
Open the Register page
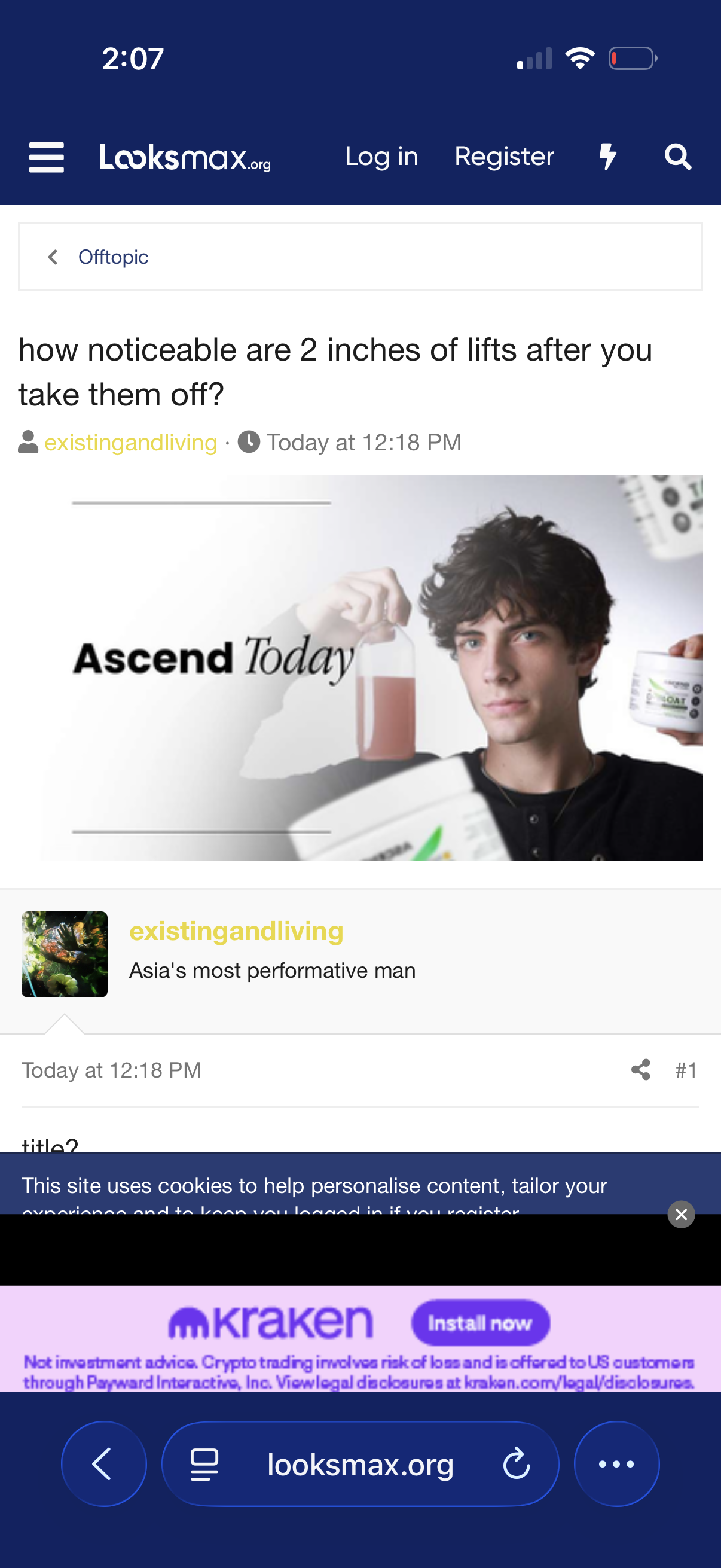point(504,157)
